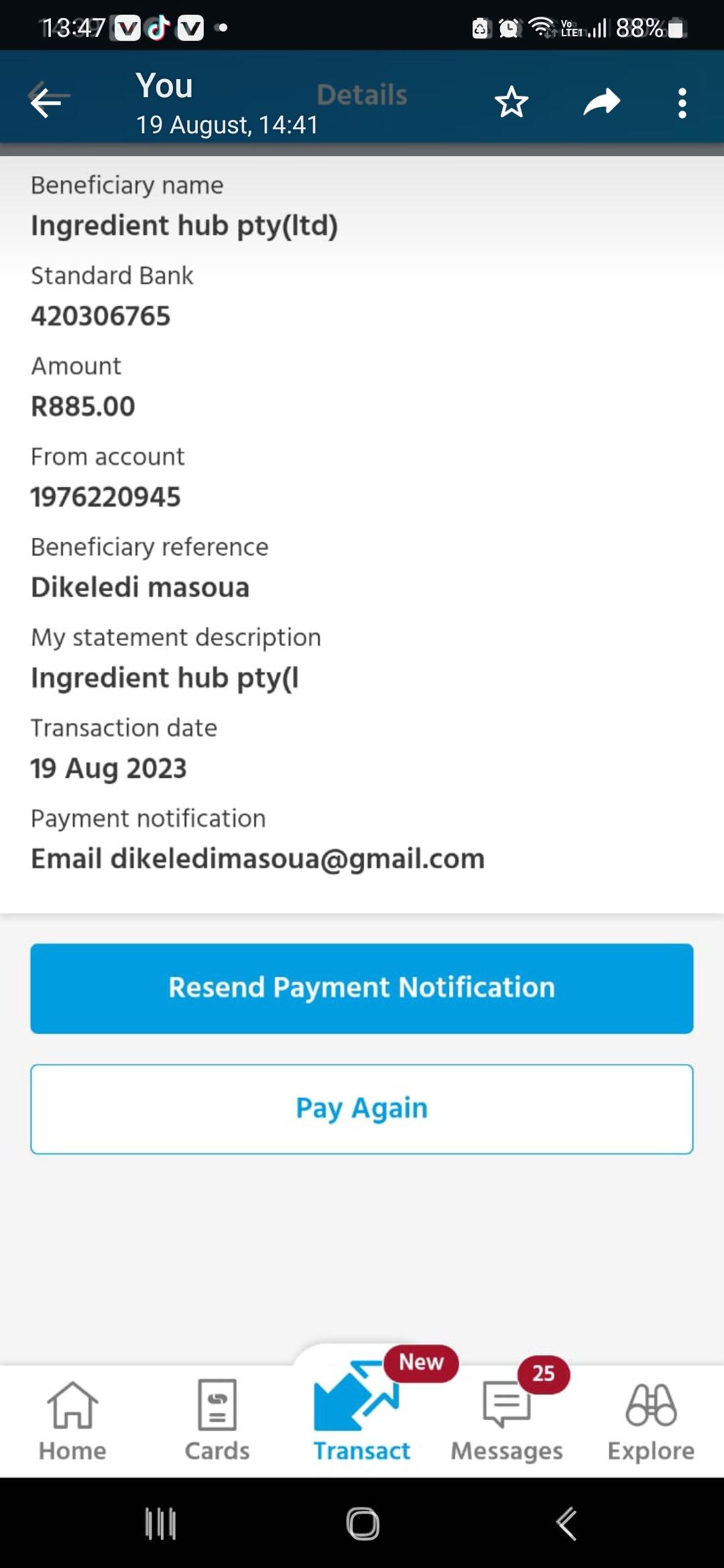Open the three-dot overflow menu

(682, 103)
